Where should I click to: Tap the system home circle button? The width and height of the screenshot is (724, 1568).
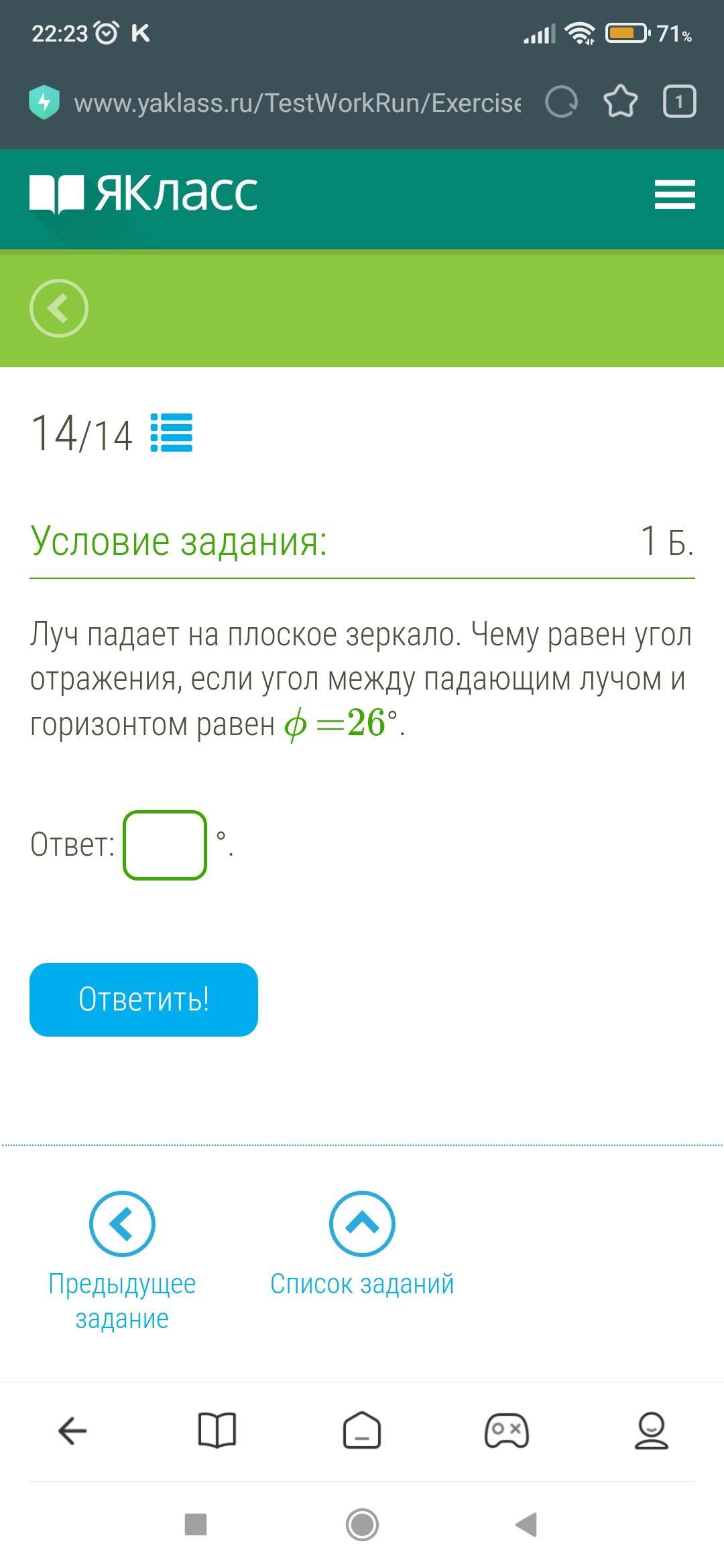coord(362,1524)
